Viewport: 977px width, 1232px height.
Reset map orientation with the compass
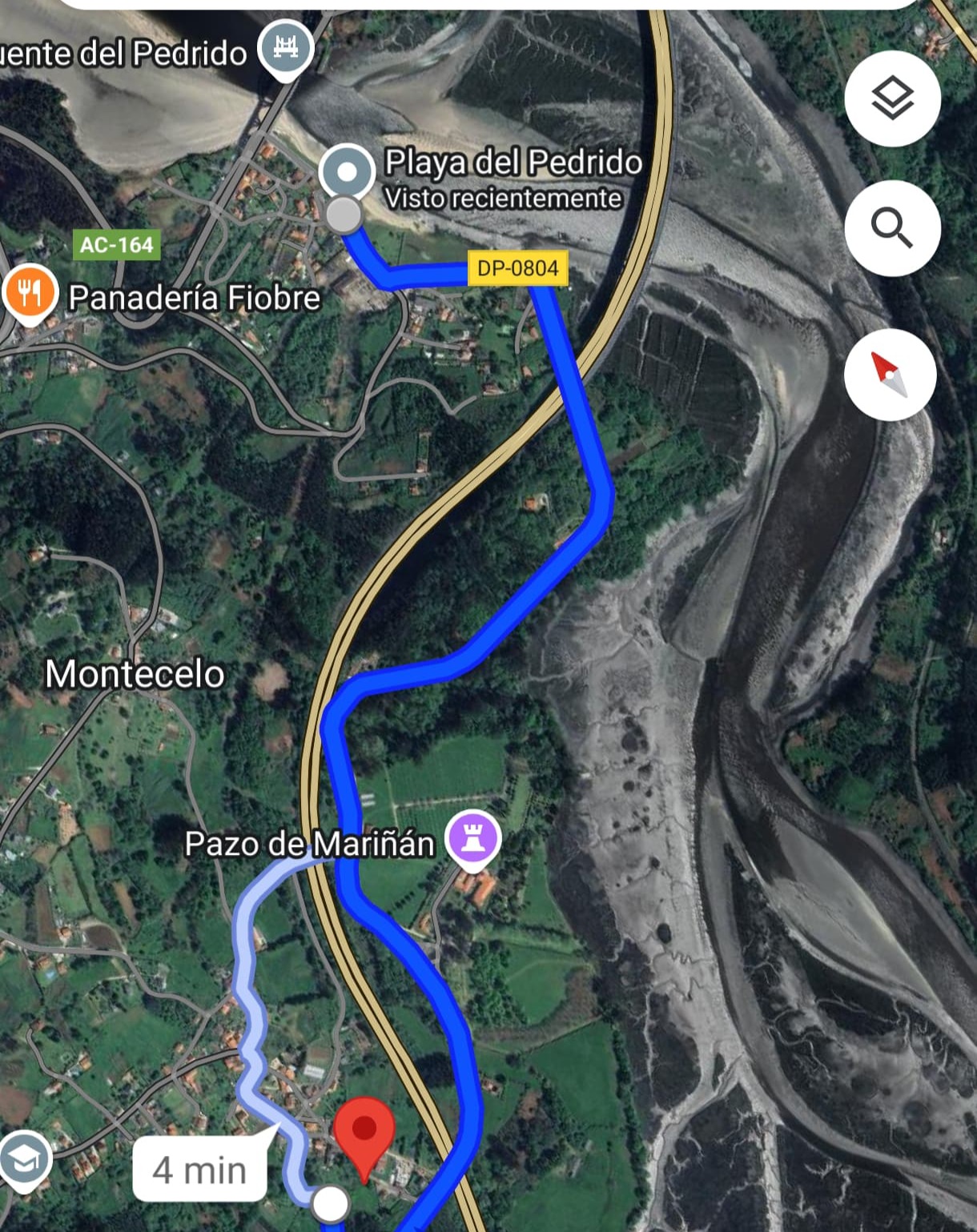pos(890,374)
